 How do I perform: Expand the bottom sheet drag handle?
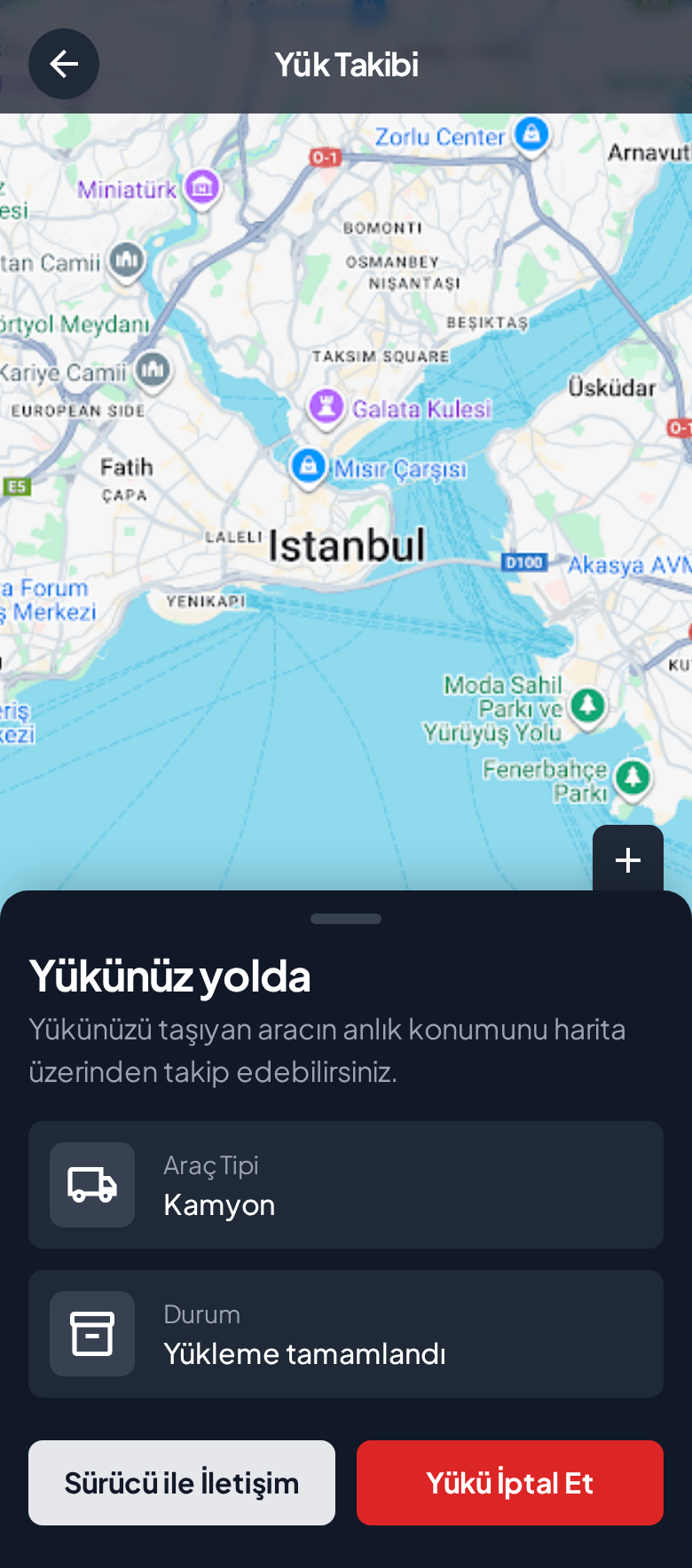(x=345, y=919)
